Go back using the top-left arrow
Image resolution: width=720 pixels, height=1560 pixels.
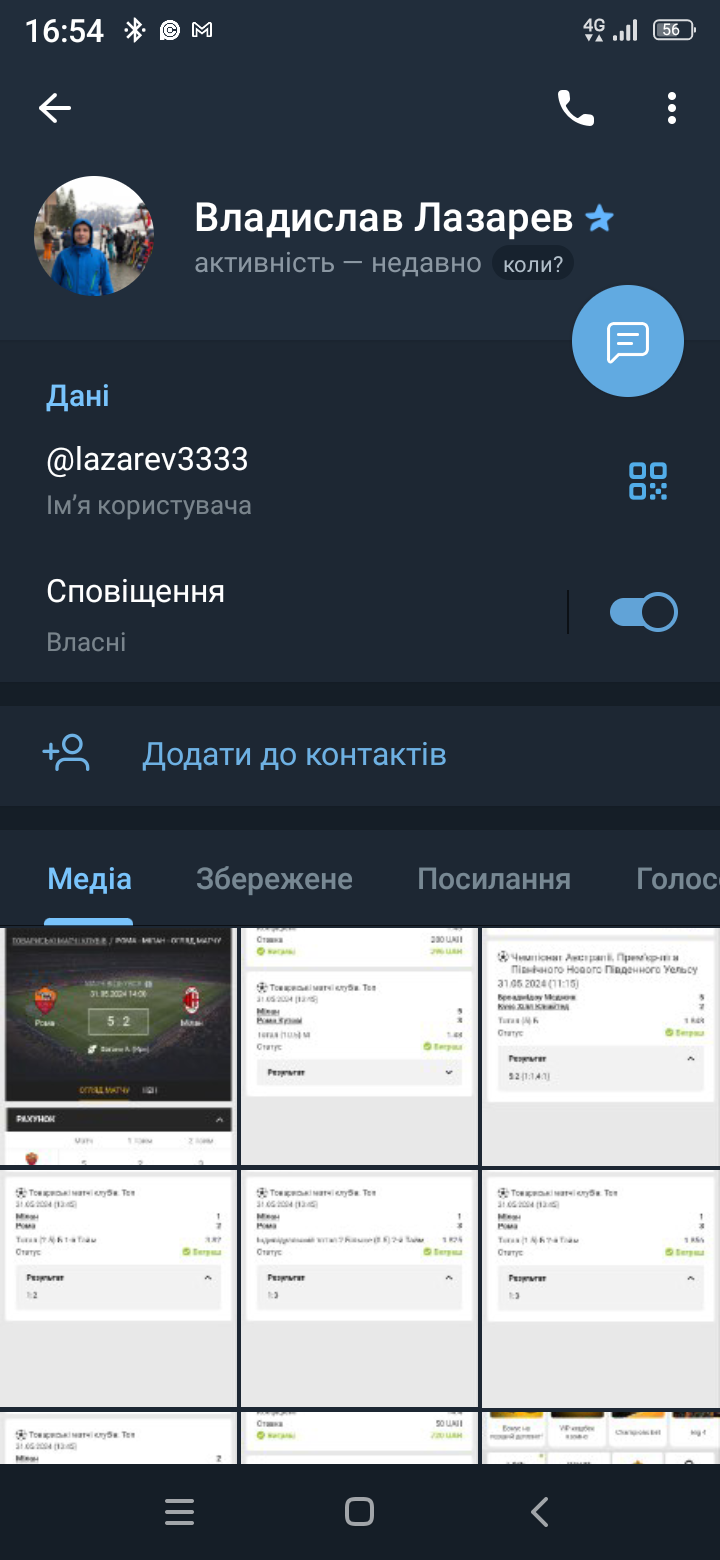click(55, 108)
